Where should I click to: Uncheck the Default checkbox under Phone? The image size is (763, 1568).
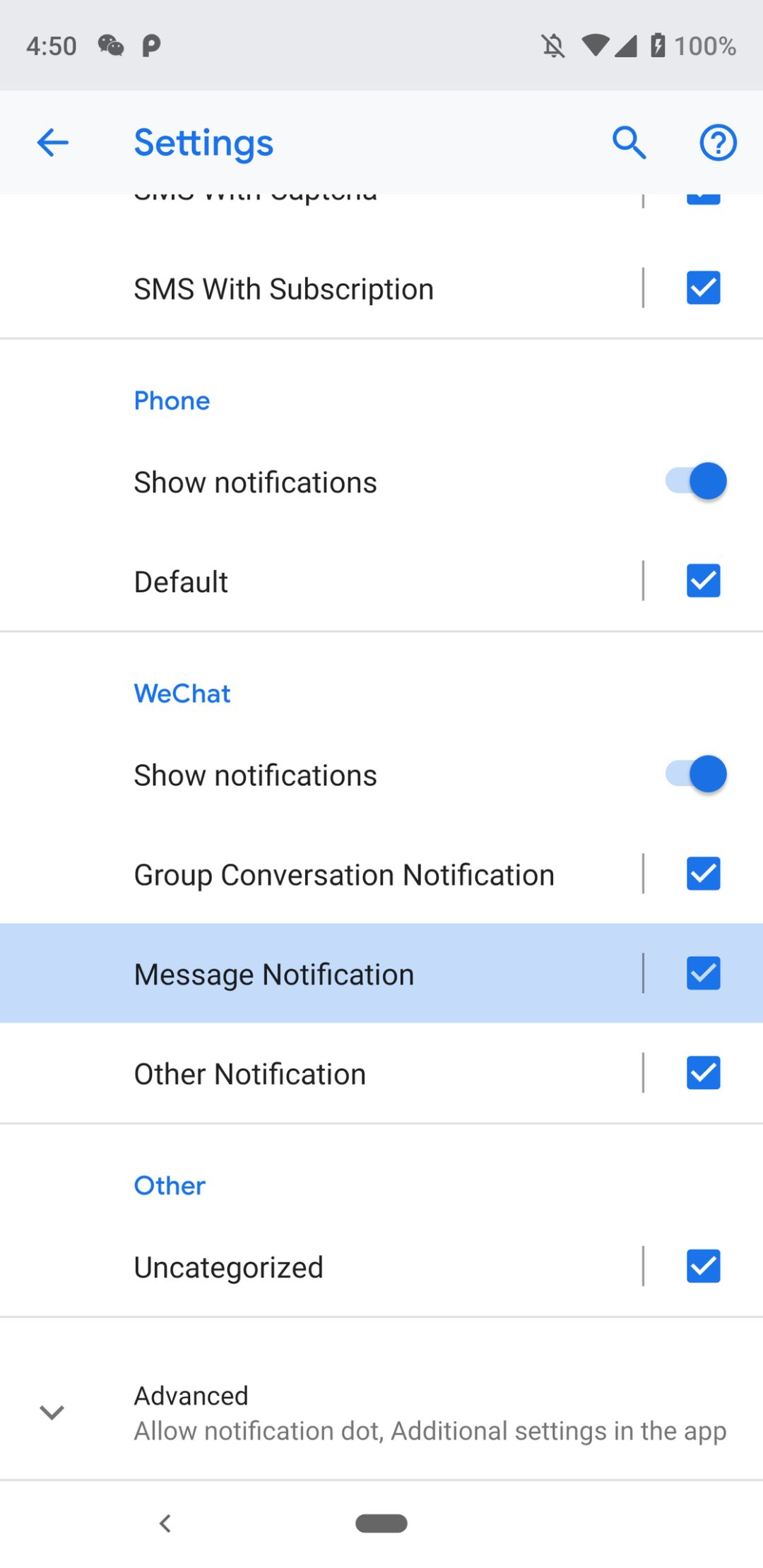pyautogui.click(x=703, y=581)
